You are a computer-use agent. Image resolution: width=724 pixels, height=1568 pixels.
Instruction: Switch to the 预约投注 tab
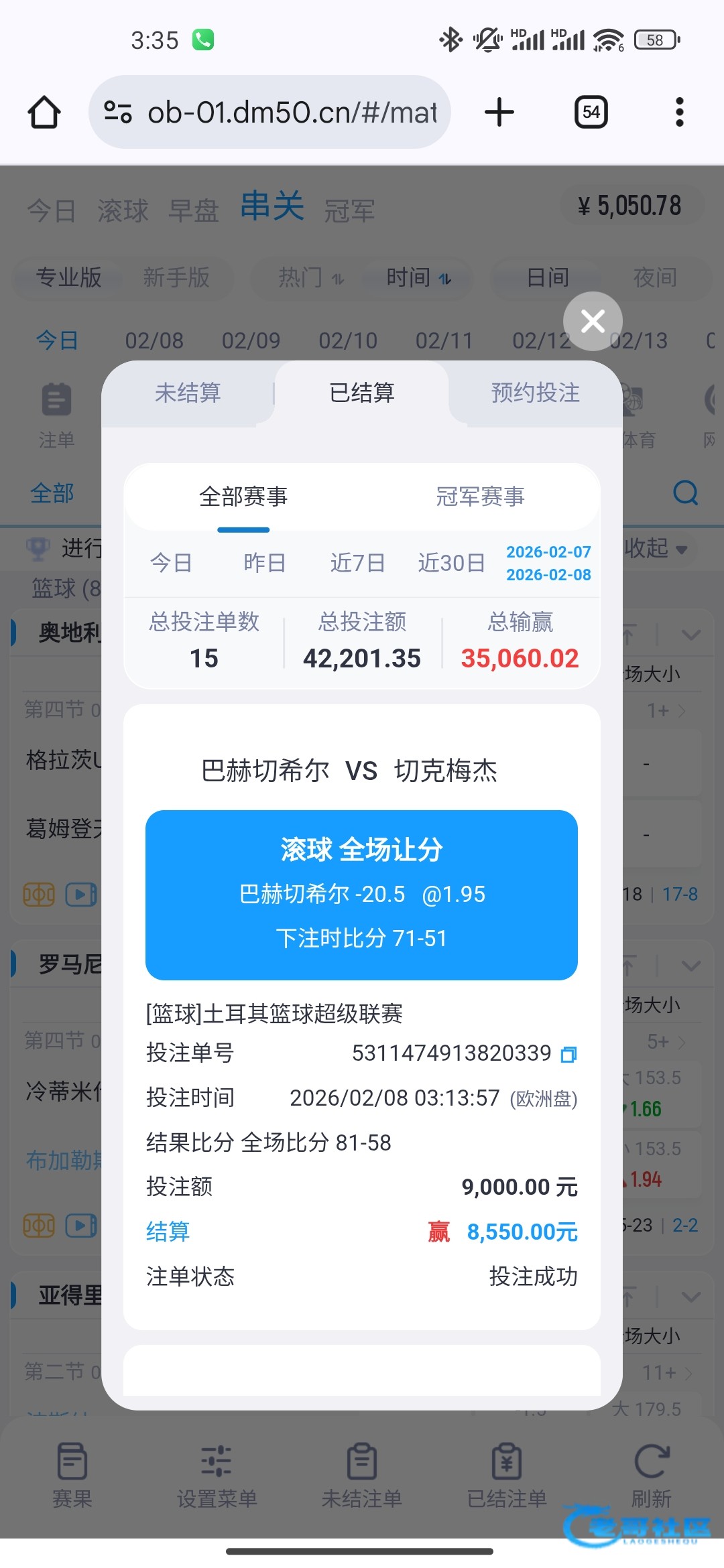tap(535, 393)
